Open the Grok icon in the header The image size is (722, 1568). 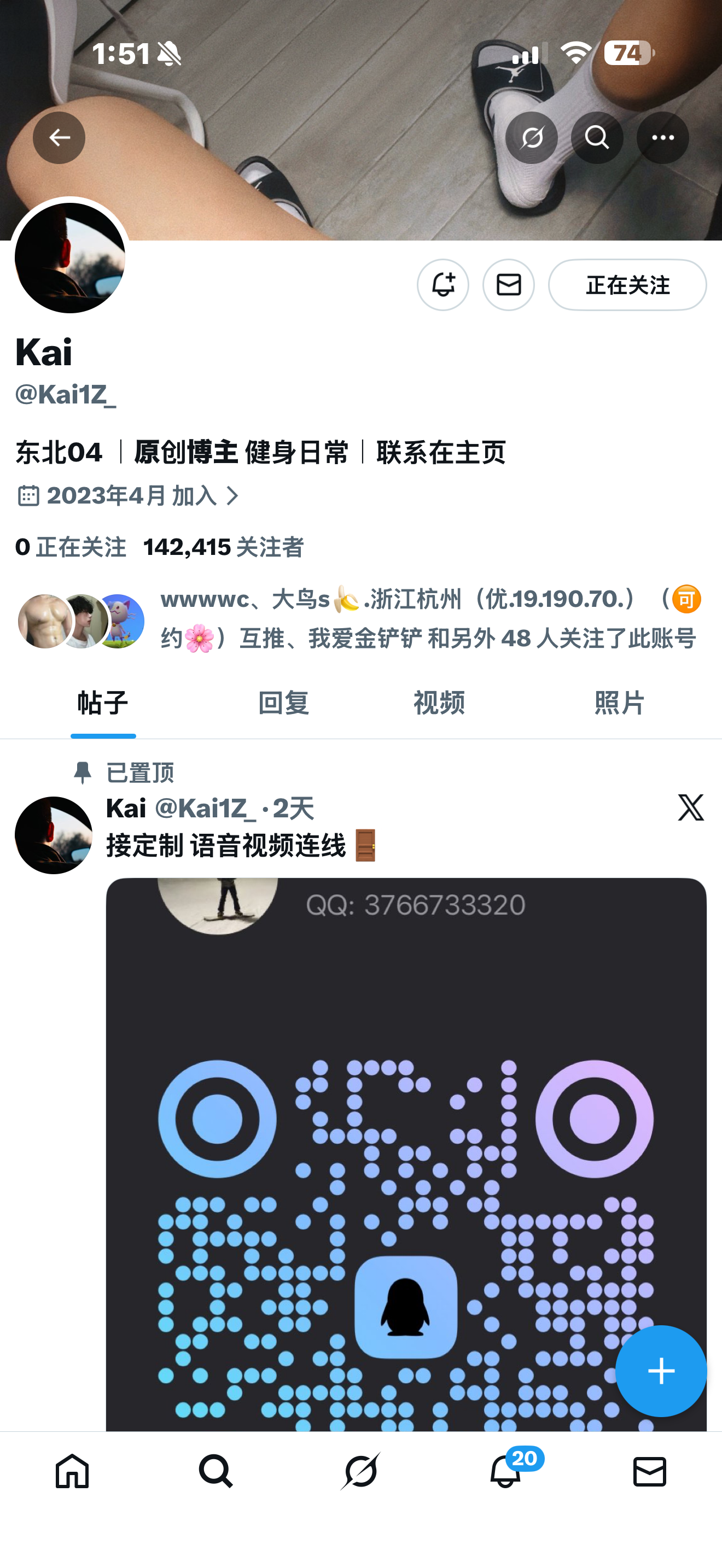(x=531, y=138)
